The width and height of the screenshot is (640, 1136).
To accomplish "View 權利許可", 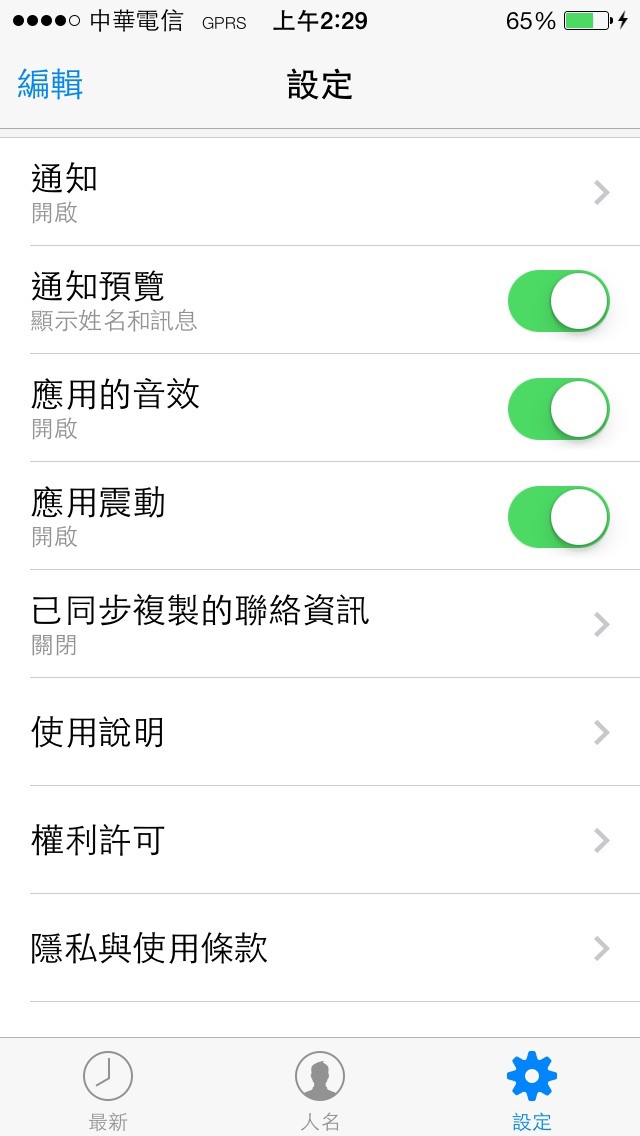I will click(x=320, y=840).
